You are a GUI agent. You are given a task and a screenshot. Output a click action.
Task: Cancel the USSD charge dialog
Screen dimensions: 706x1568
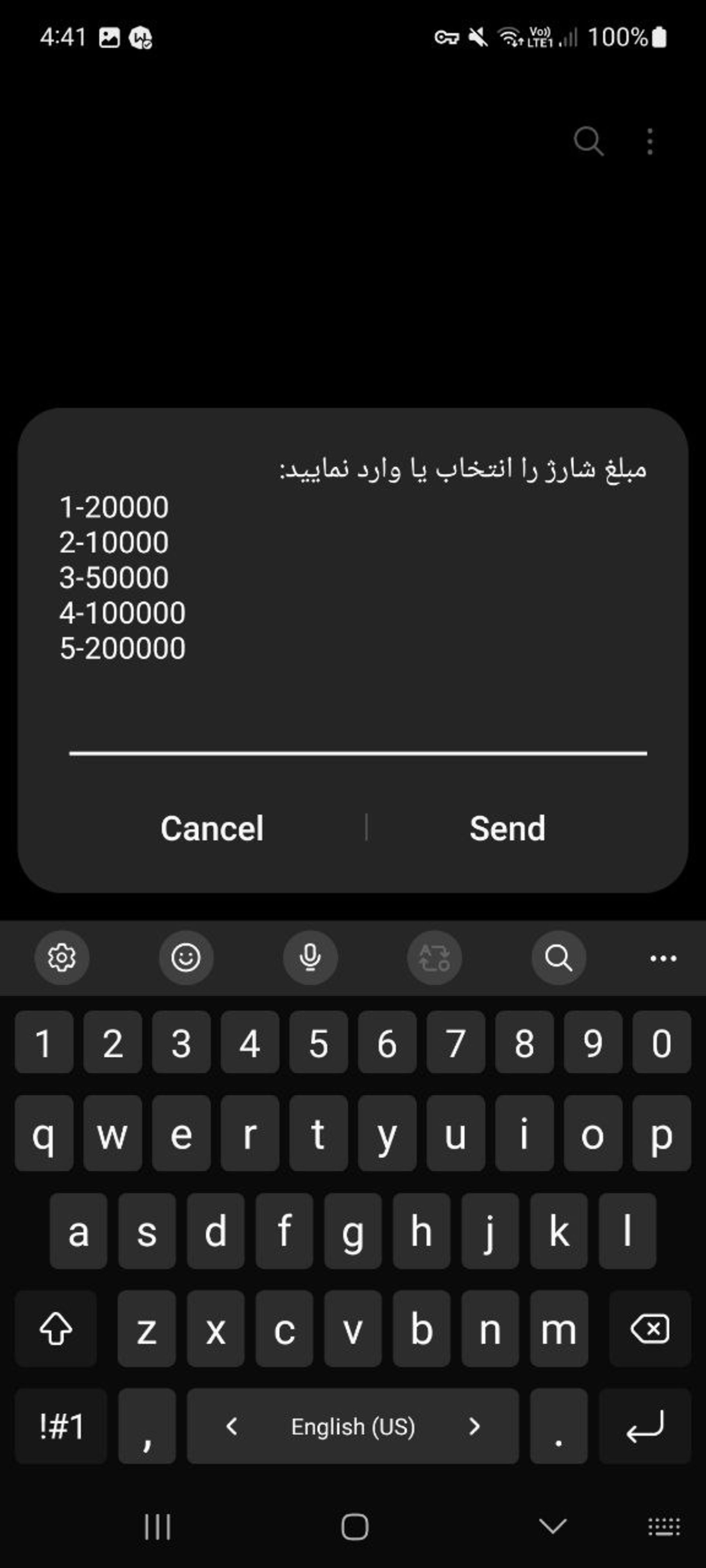point(212,828)
